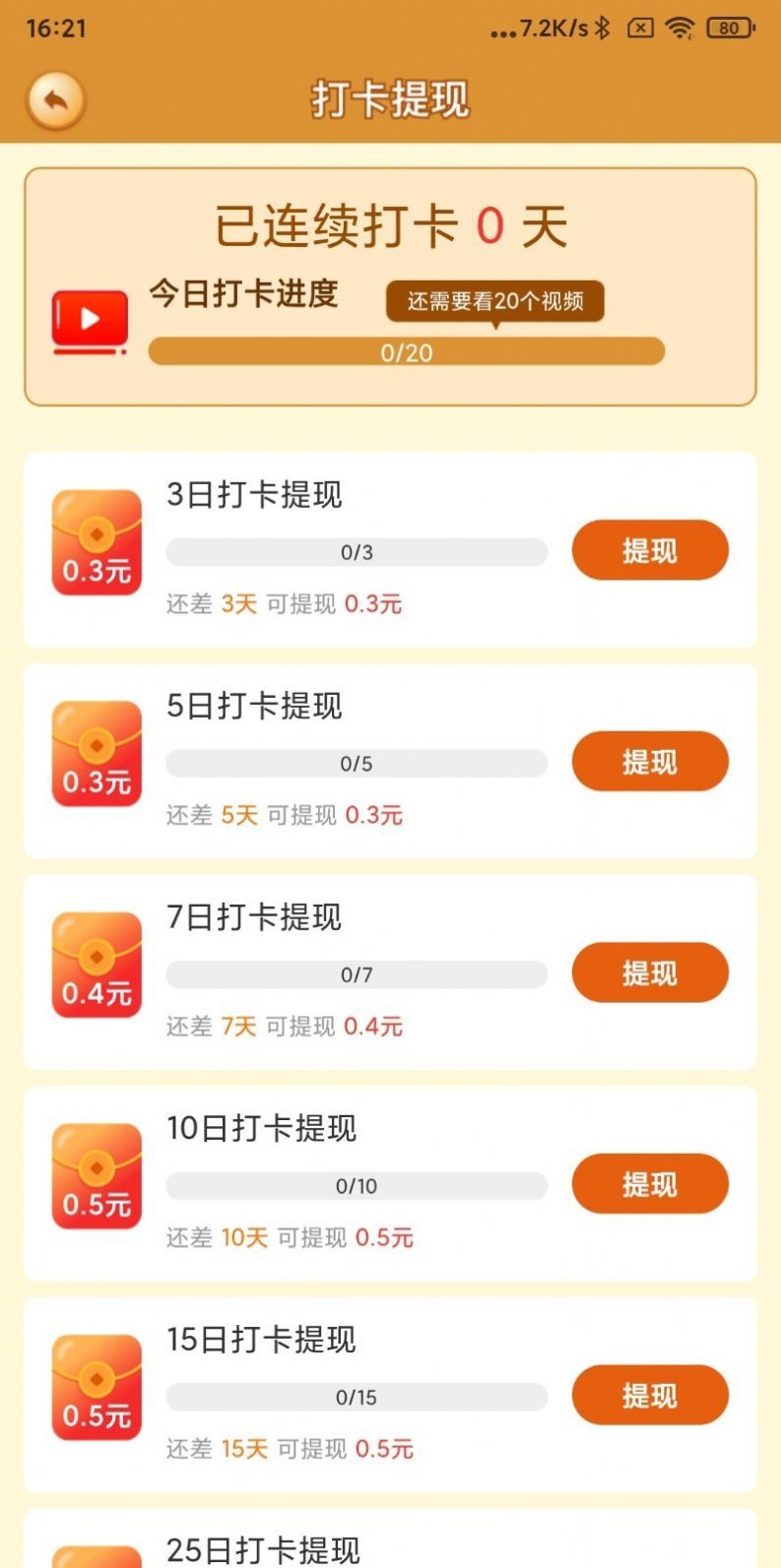Click the back arrow on the title bar

pos(55,98)
